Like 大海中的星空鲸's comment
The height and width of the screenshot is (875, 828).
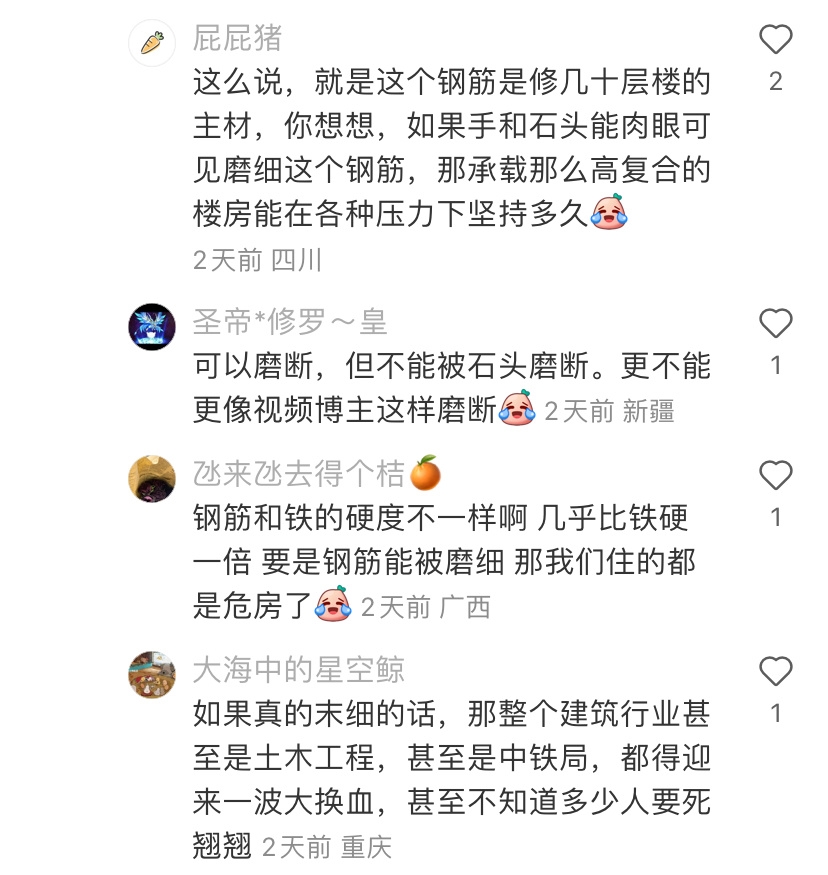(775, 672)
